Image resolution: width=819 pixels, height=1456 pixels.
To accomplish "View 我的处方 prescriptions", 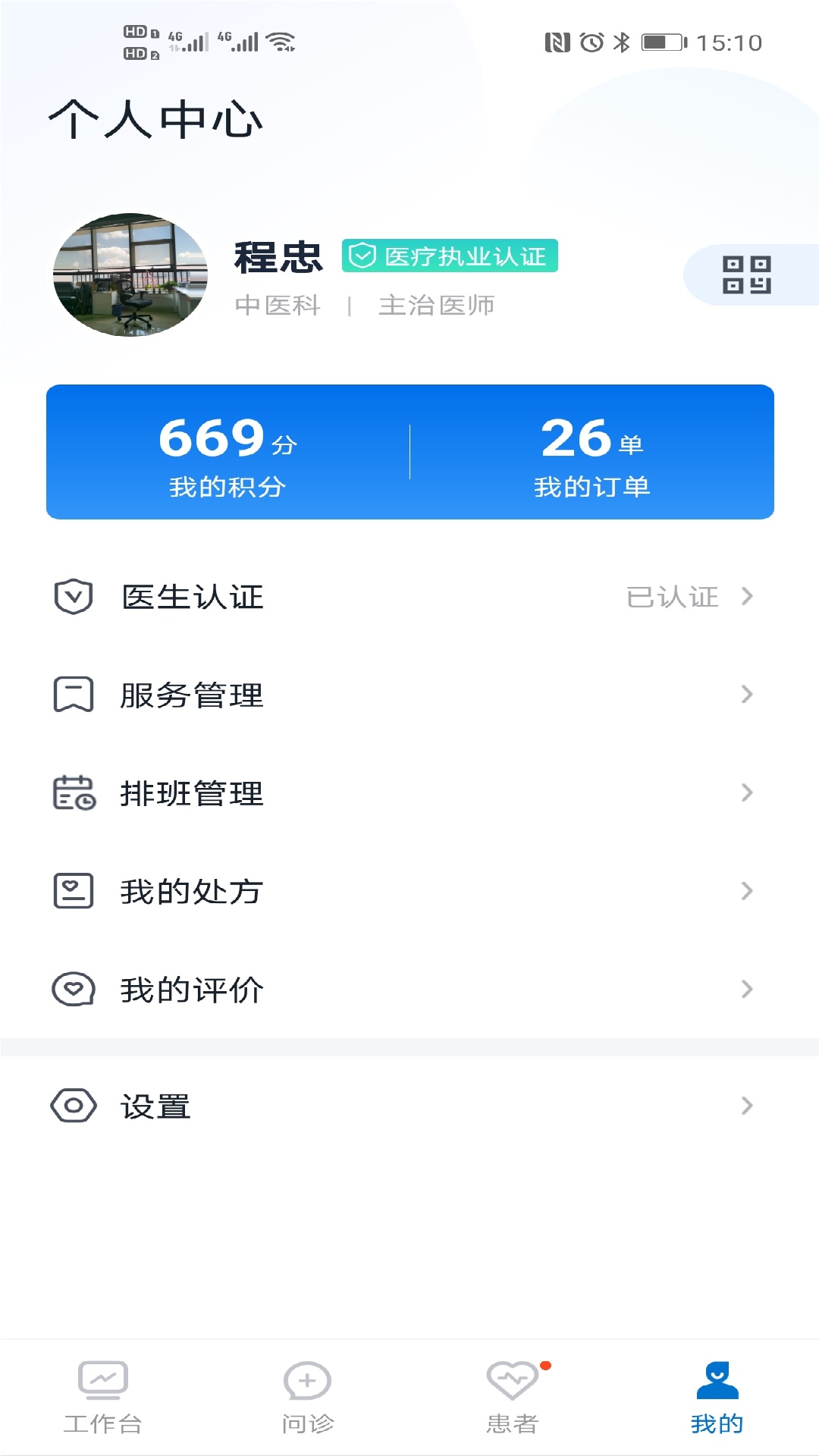I will point(409,891).
